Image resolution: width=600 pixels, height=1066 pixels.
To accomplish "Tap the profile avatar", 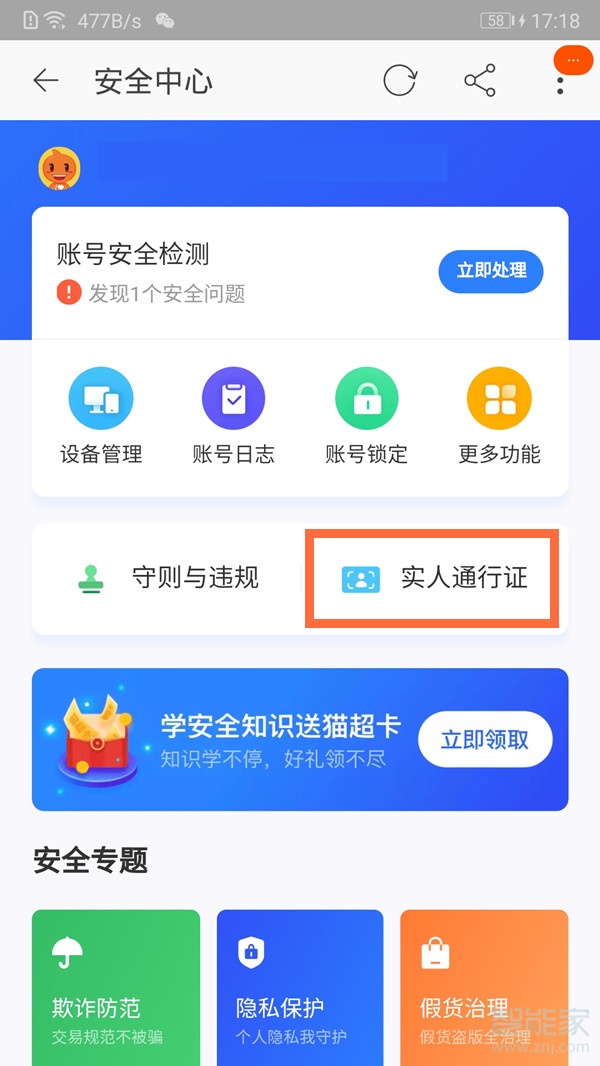I will [x=59, y=168].
